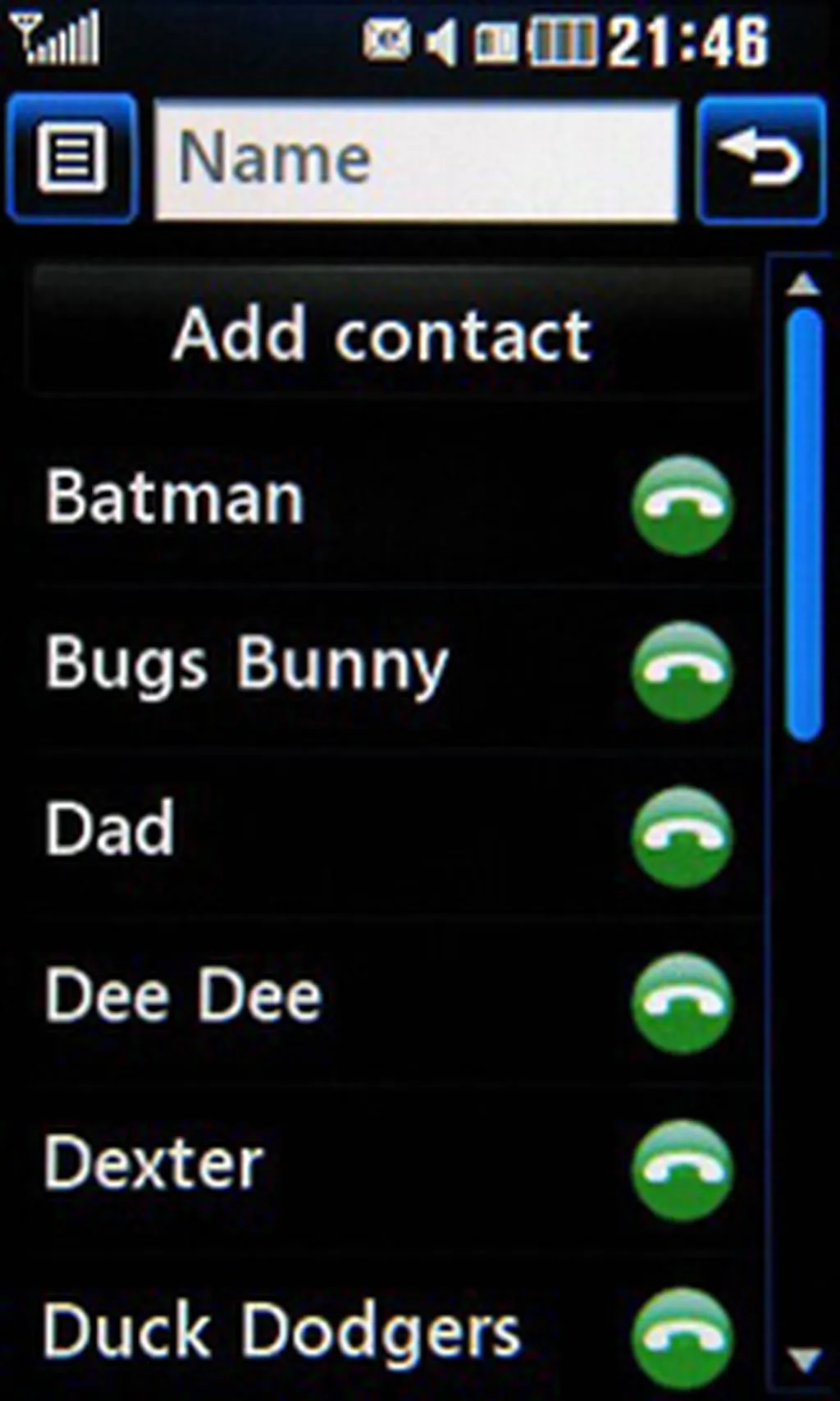Call Bugs Bunny
The height and width of the screenshot is (1401, 840).
pyautogui.click(x=682, y=671)
